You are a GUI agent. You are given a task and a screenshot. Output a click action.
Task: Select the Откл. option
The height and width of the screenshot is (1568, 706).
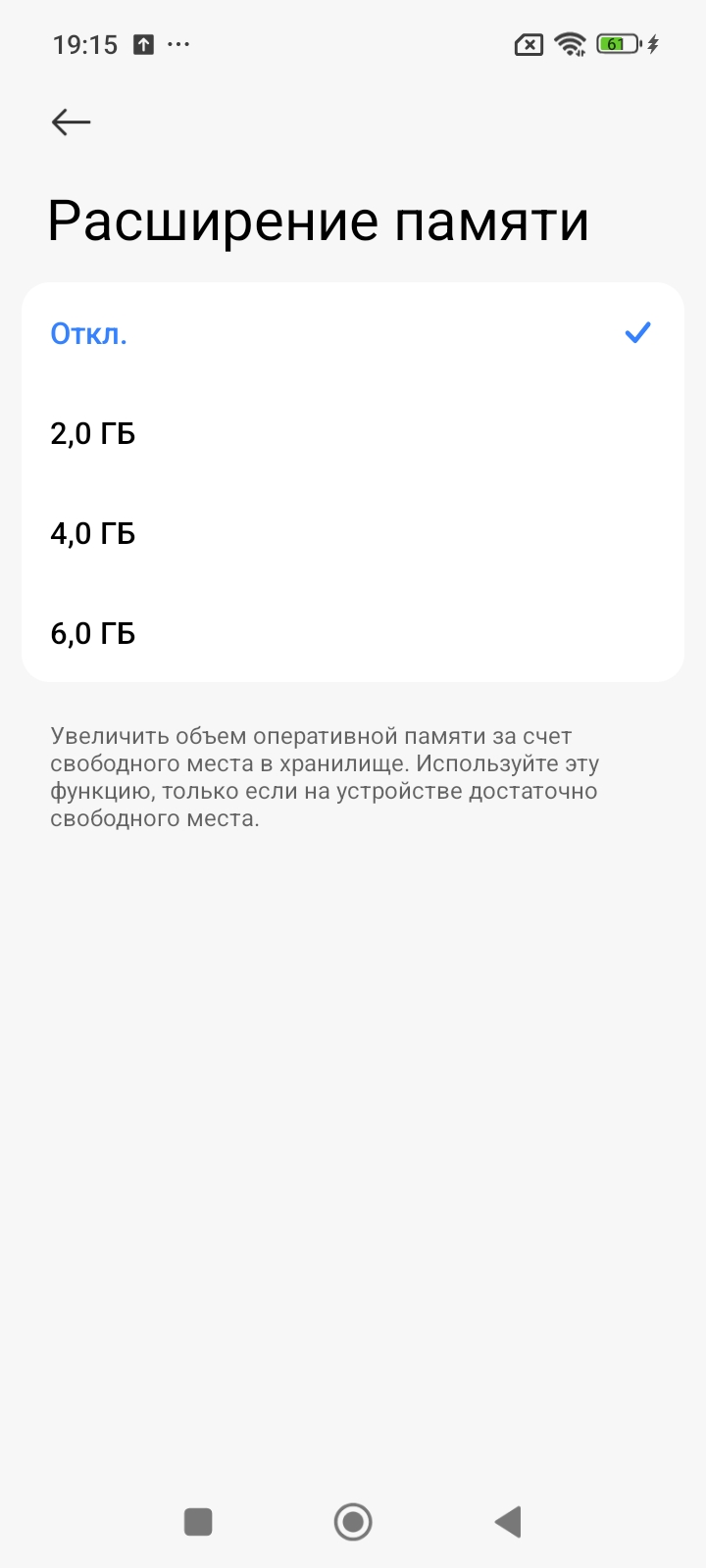[x=89, y=334]
